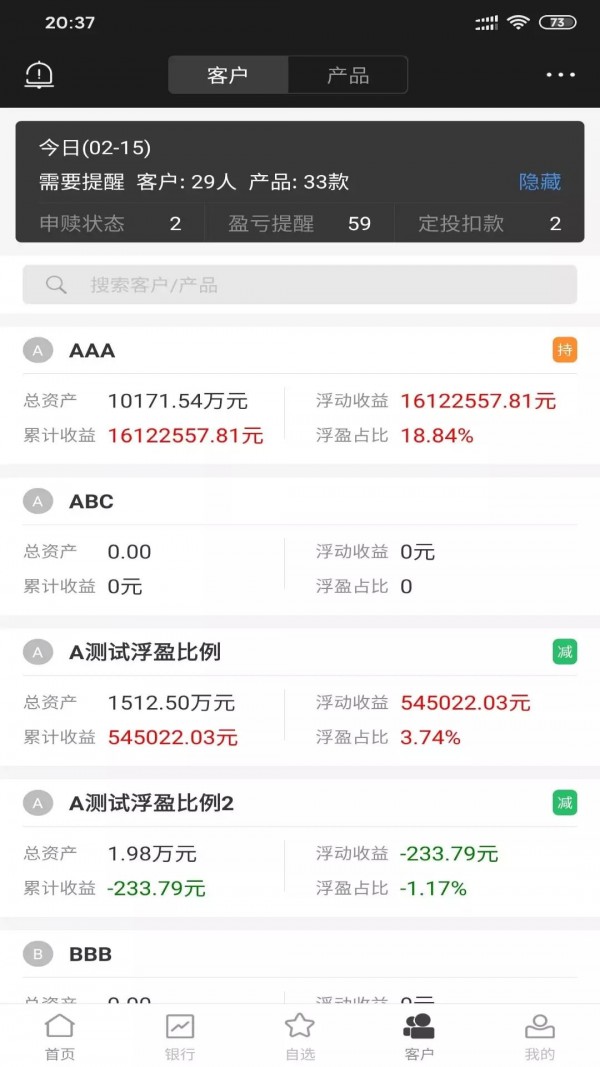Open the alert bell icon
The width and height of the screenshot is (600, 1067).
pyautogui.click(x=39, y=74)
